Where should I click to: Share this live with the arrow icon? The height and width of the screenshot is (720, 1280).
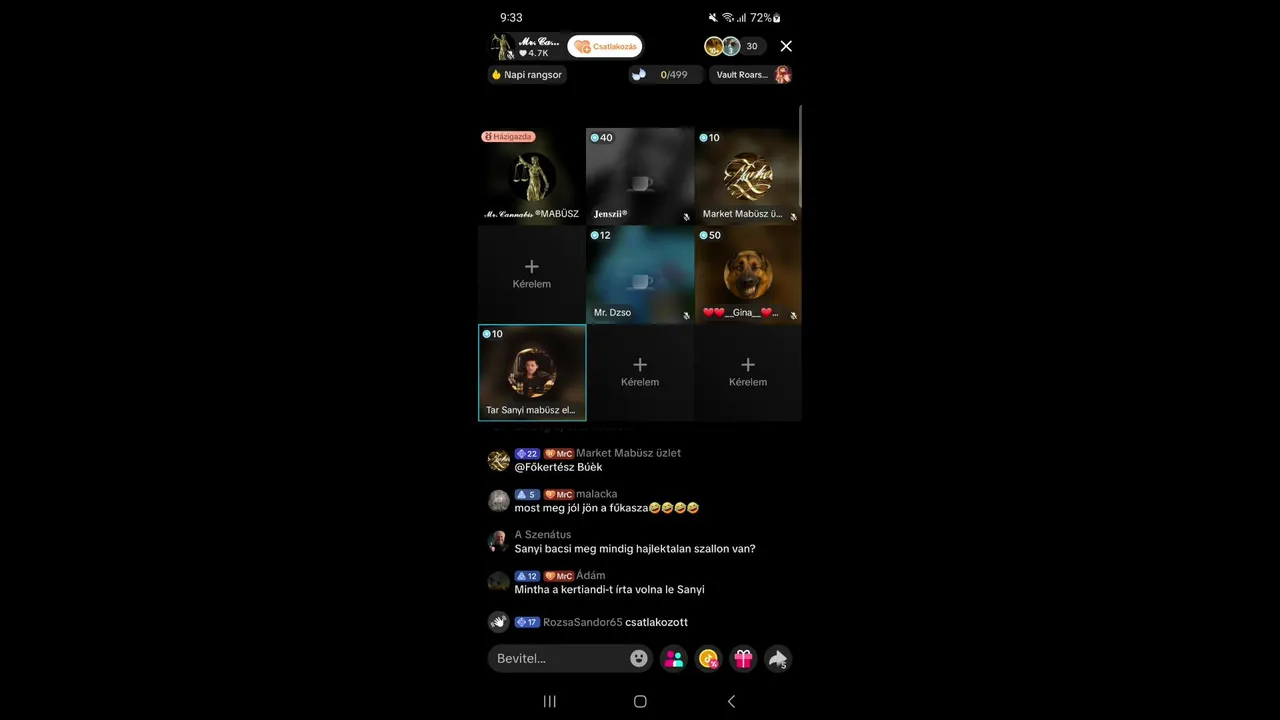click(x=777, y=658)
